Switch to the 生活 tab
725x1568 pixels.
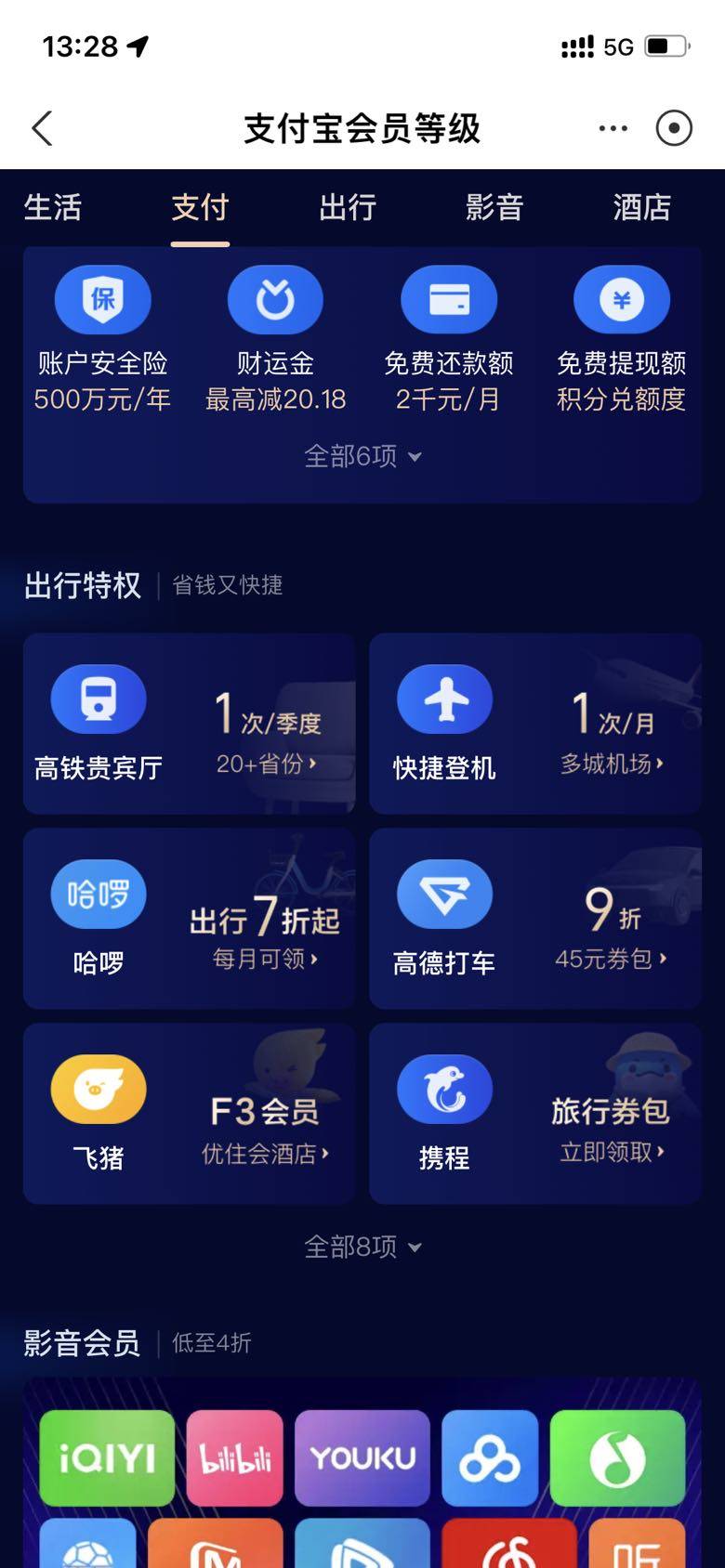53,207
